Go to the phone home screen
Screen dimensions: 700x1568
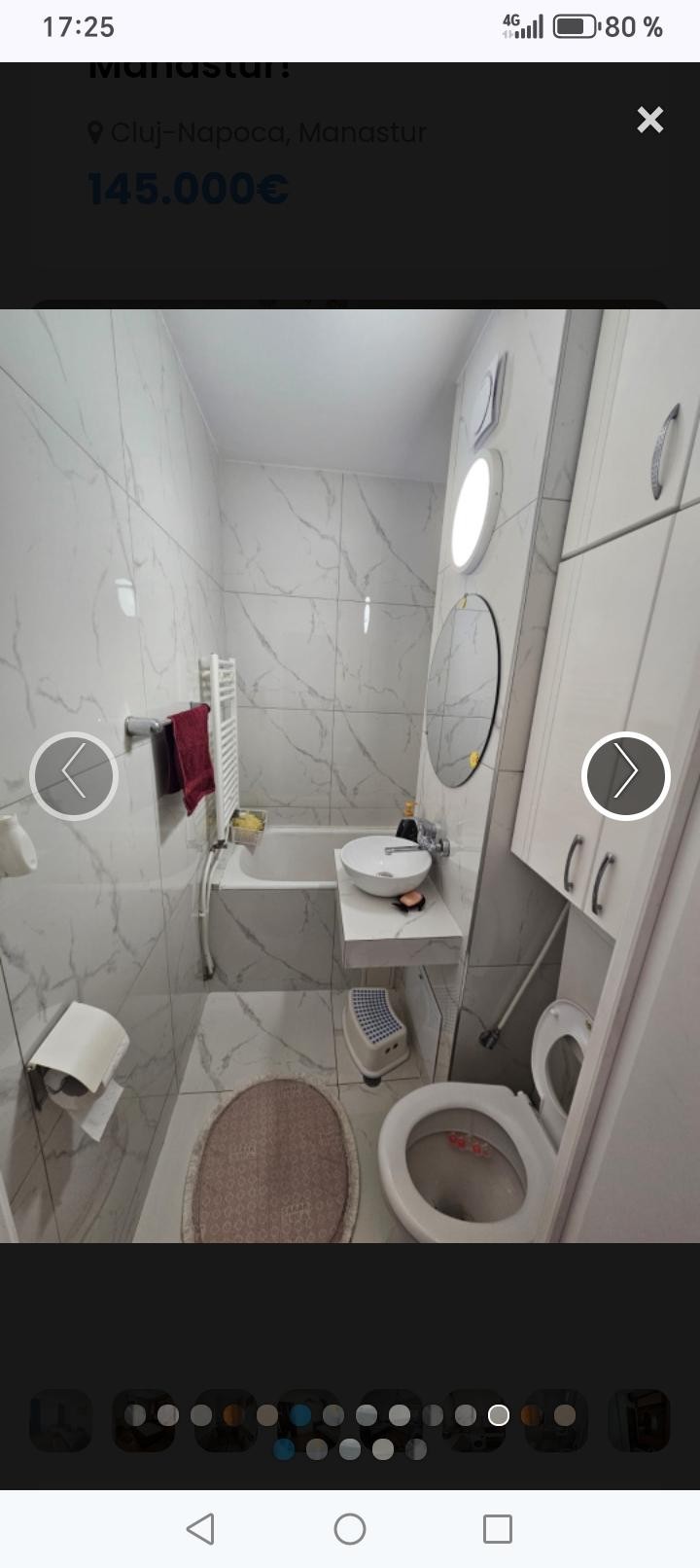tap(350, 1529)
